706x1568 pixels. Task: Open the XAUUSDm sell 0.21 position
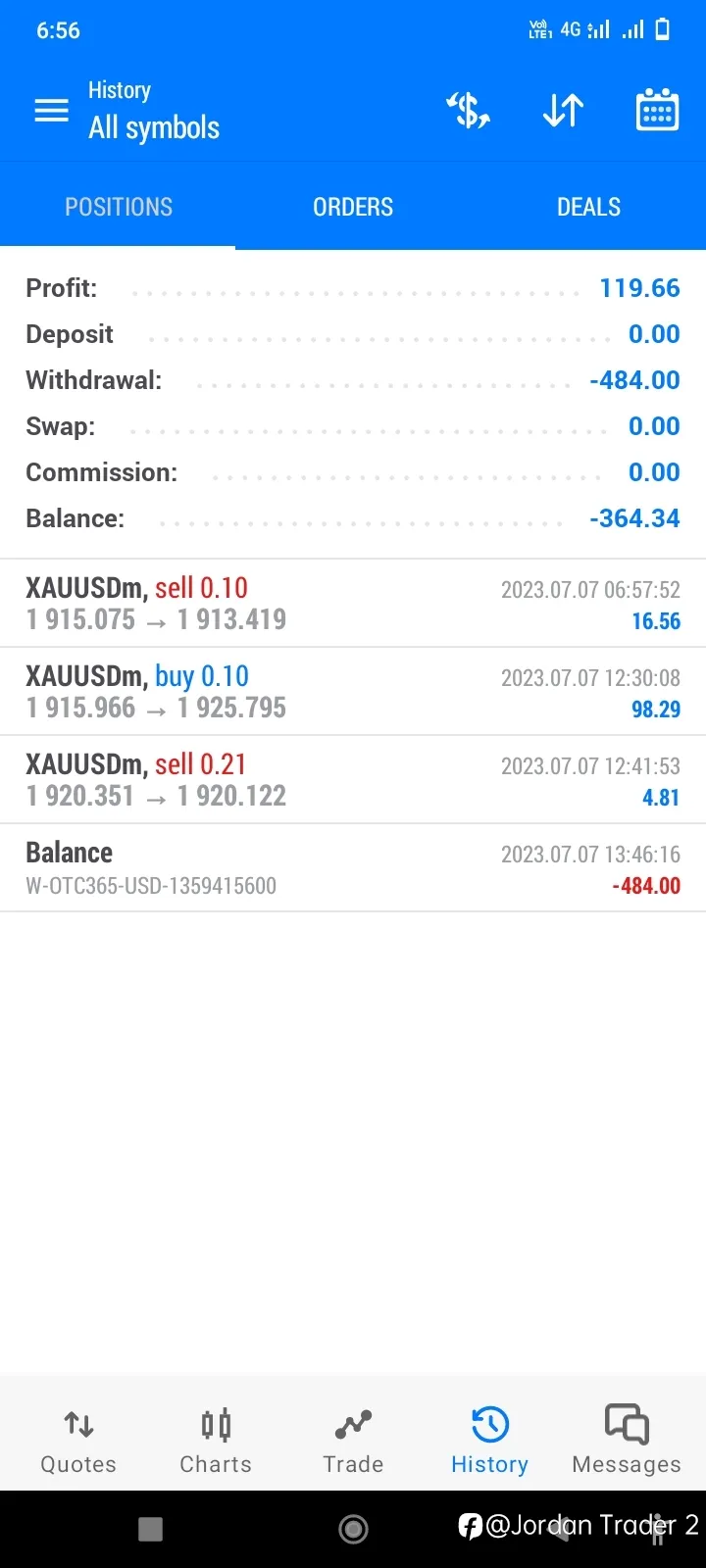pos(353,780)
